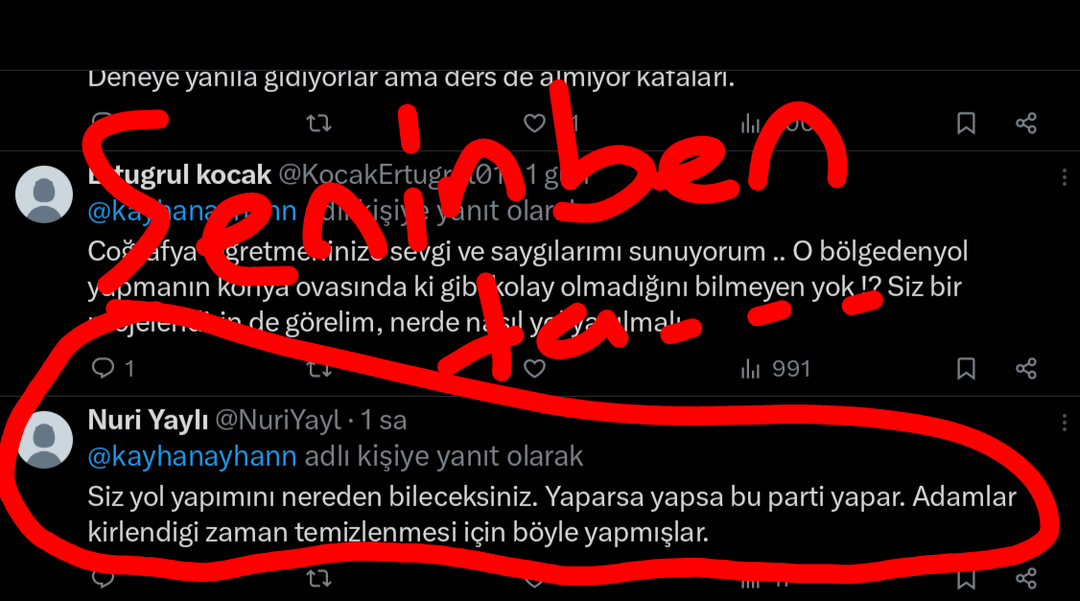Viewport: 1080px width, 601px height.
Task: Open Ertugrul kocak's profile picture
Action: (44, 194)
